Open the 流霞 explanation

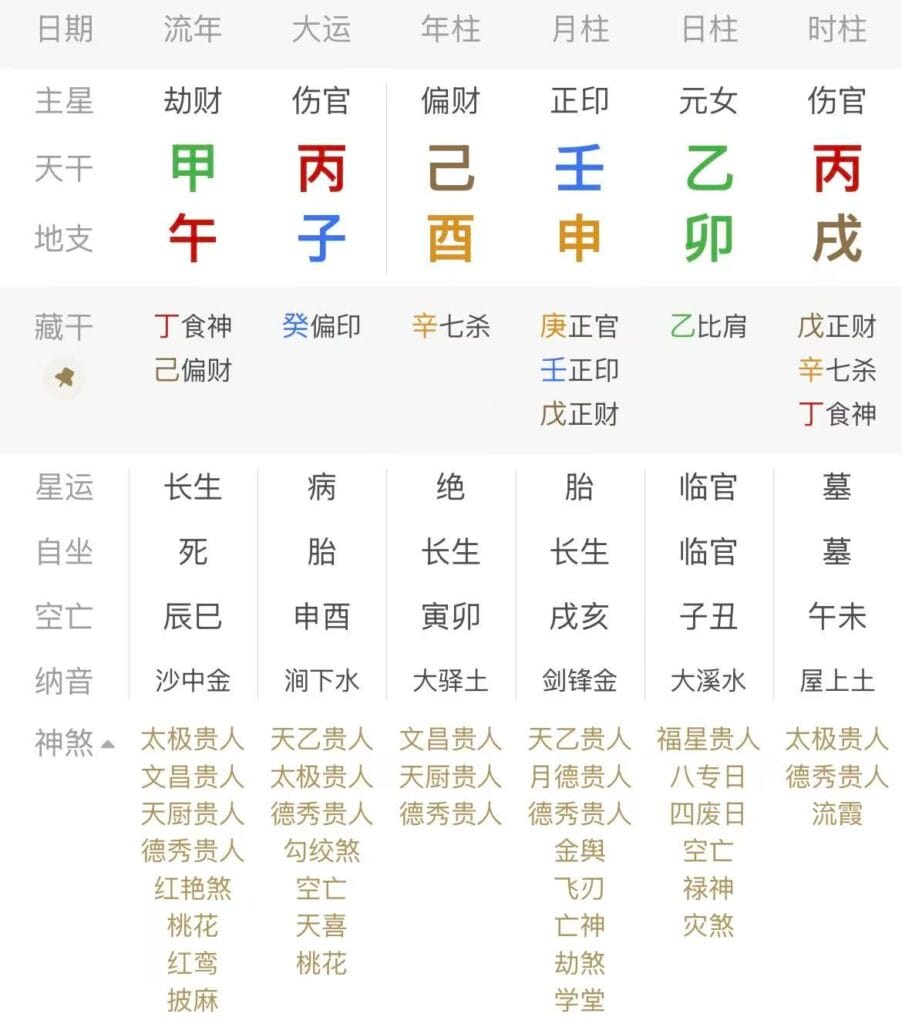[x=837, y=814]
